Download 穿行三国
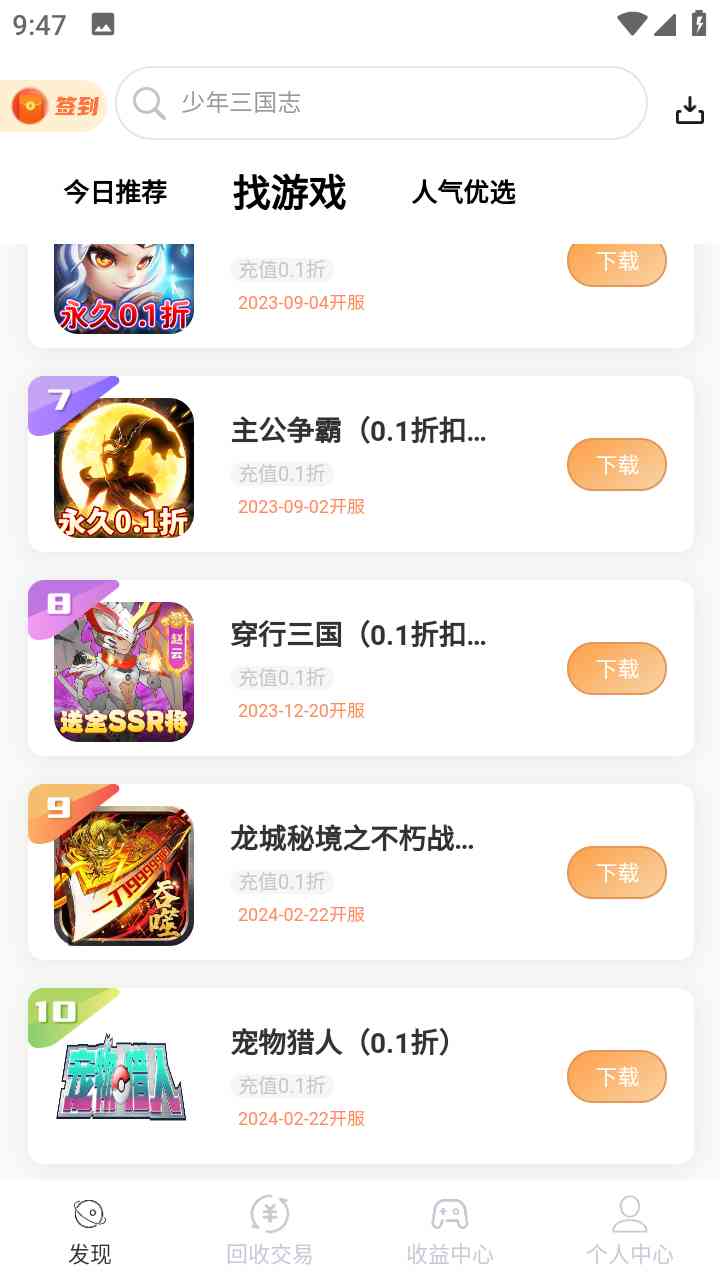 click(x=616, y=669)
